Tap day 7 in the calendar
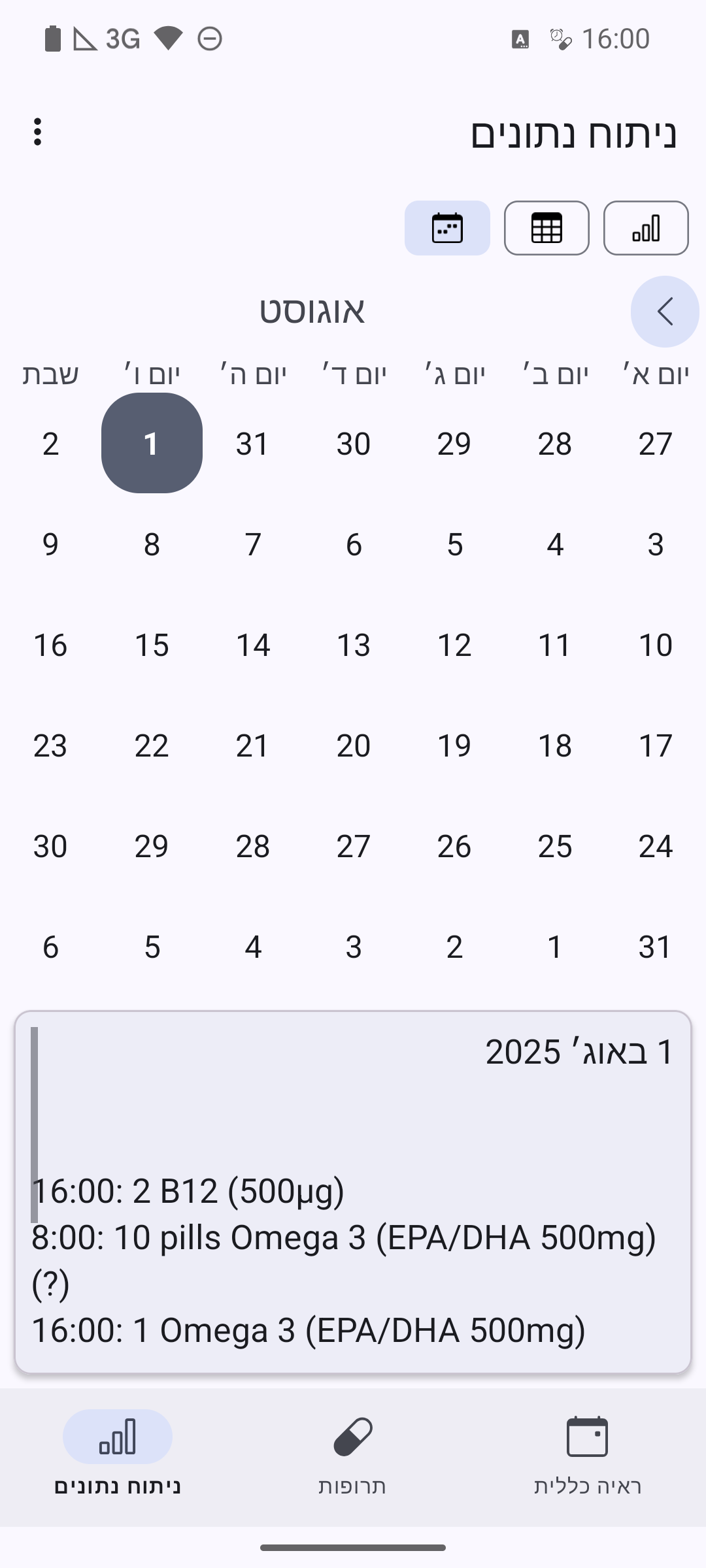706x1568 pixels. (253, 544)
